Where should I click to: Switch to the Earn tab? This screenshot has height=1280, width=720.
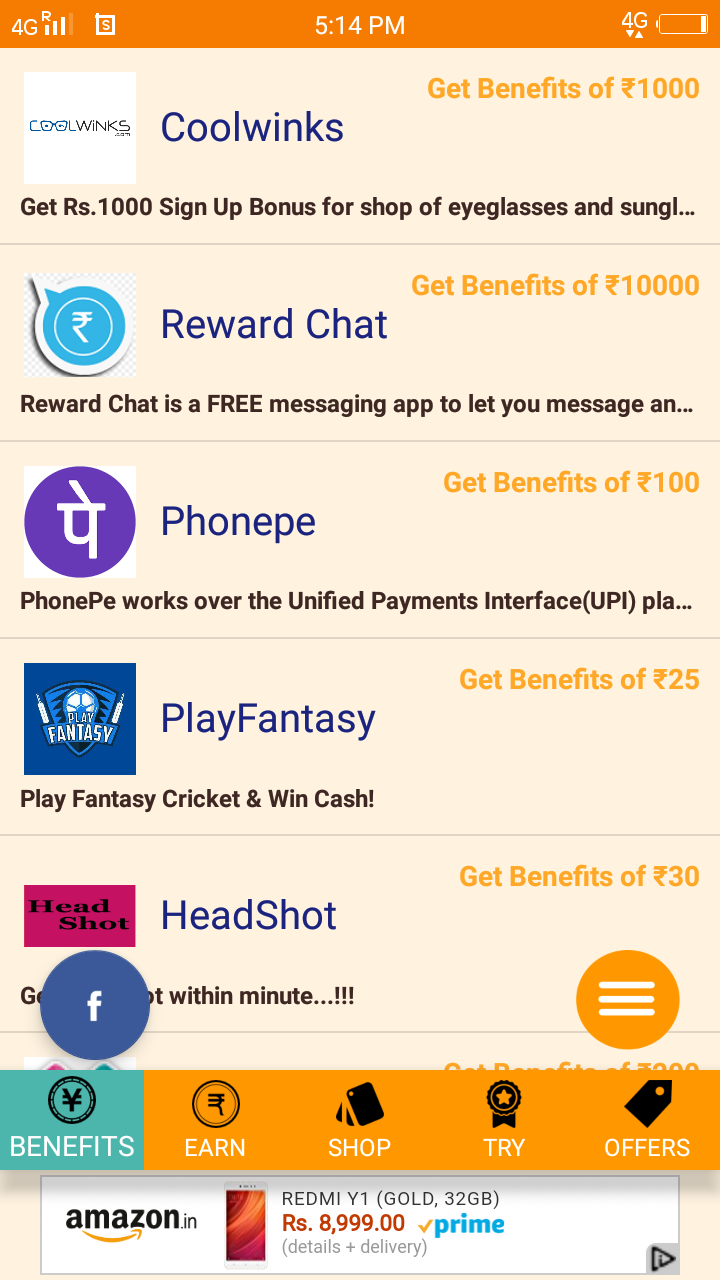click(x=215, y=1120)
